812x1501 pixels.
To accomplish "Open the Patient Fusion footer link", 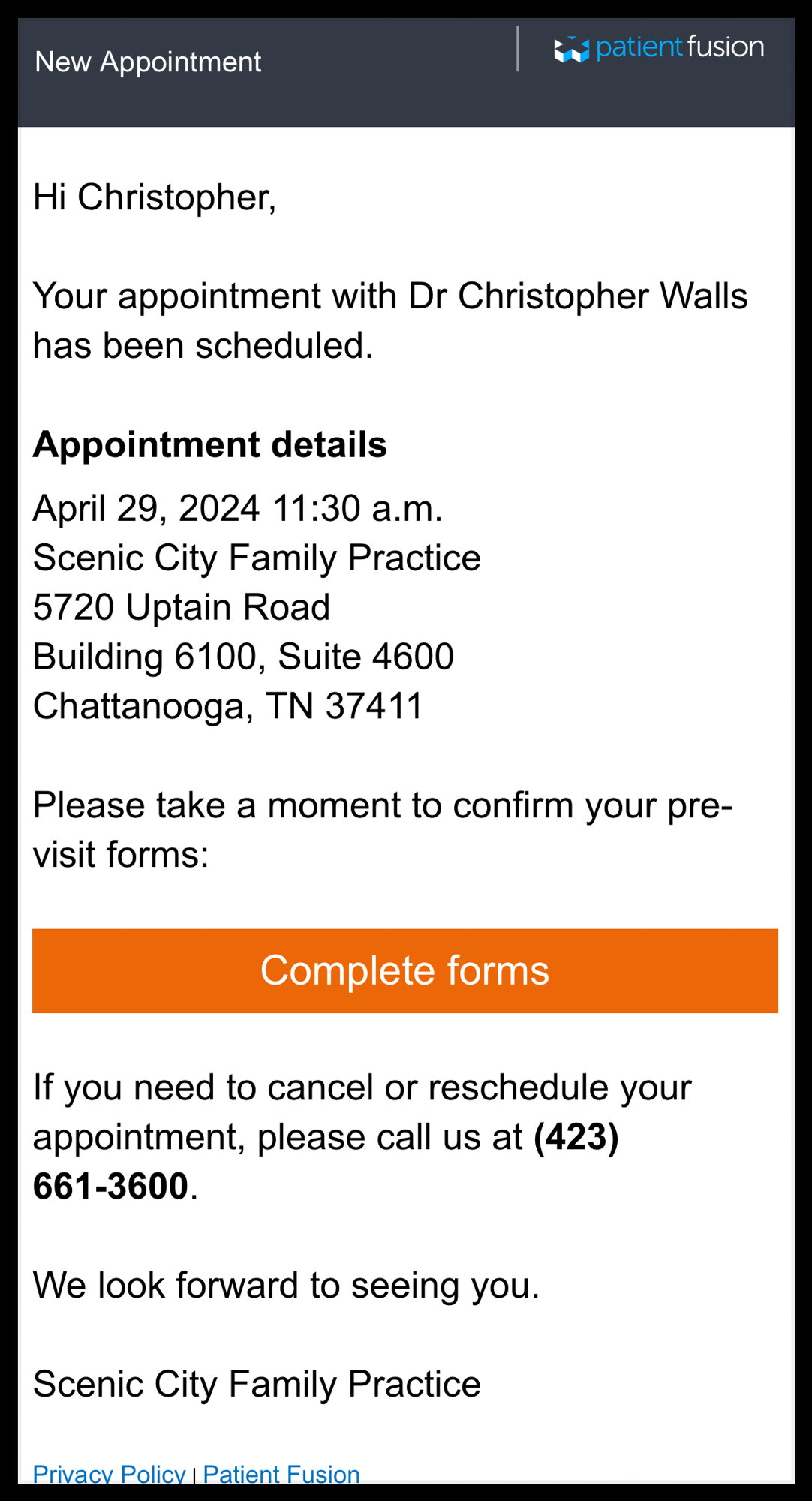I will tap(281, 1472).
